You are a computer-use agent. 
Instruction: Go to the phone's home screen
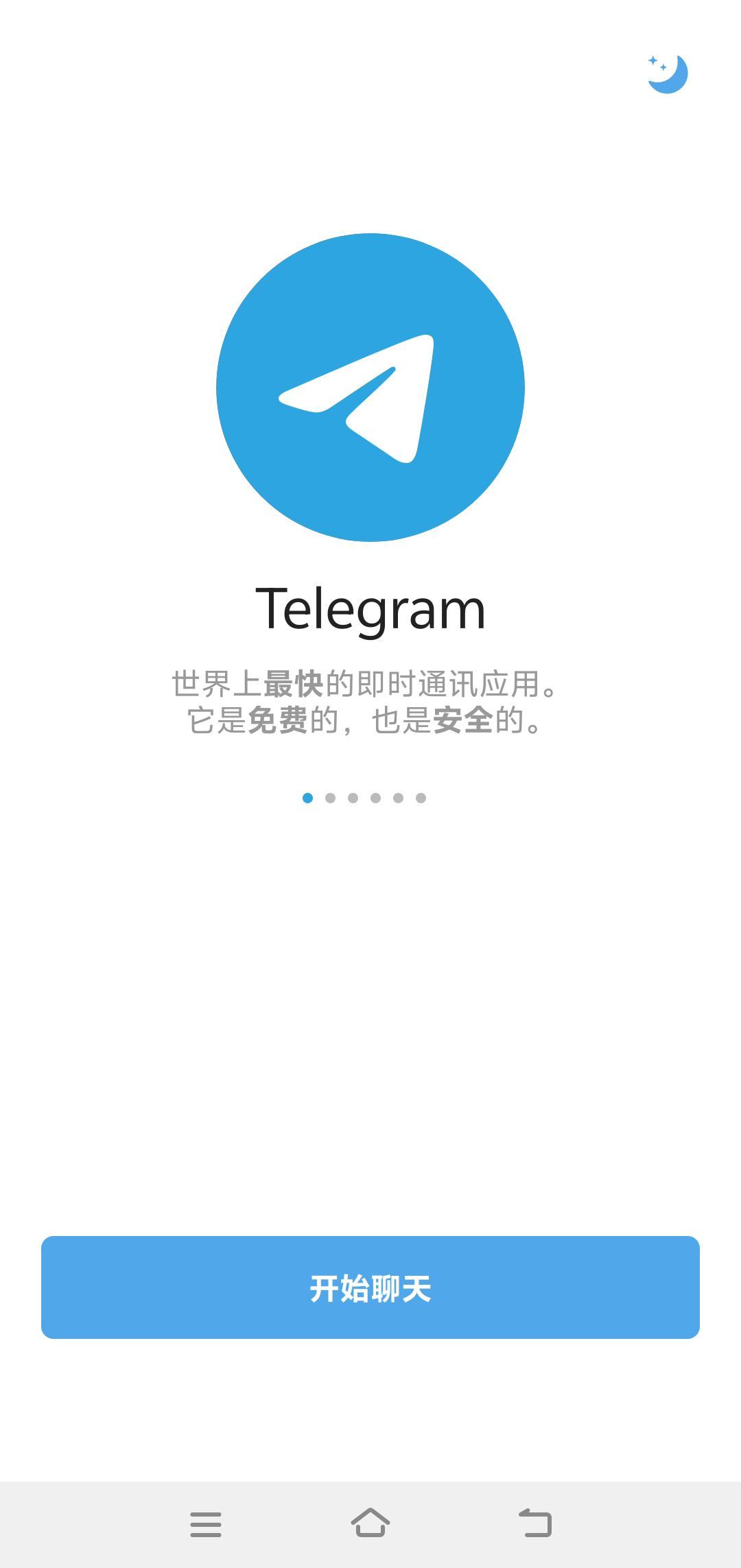(370, 1523)
